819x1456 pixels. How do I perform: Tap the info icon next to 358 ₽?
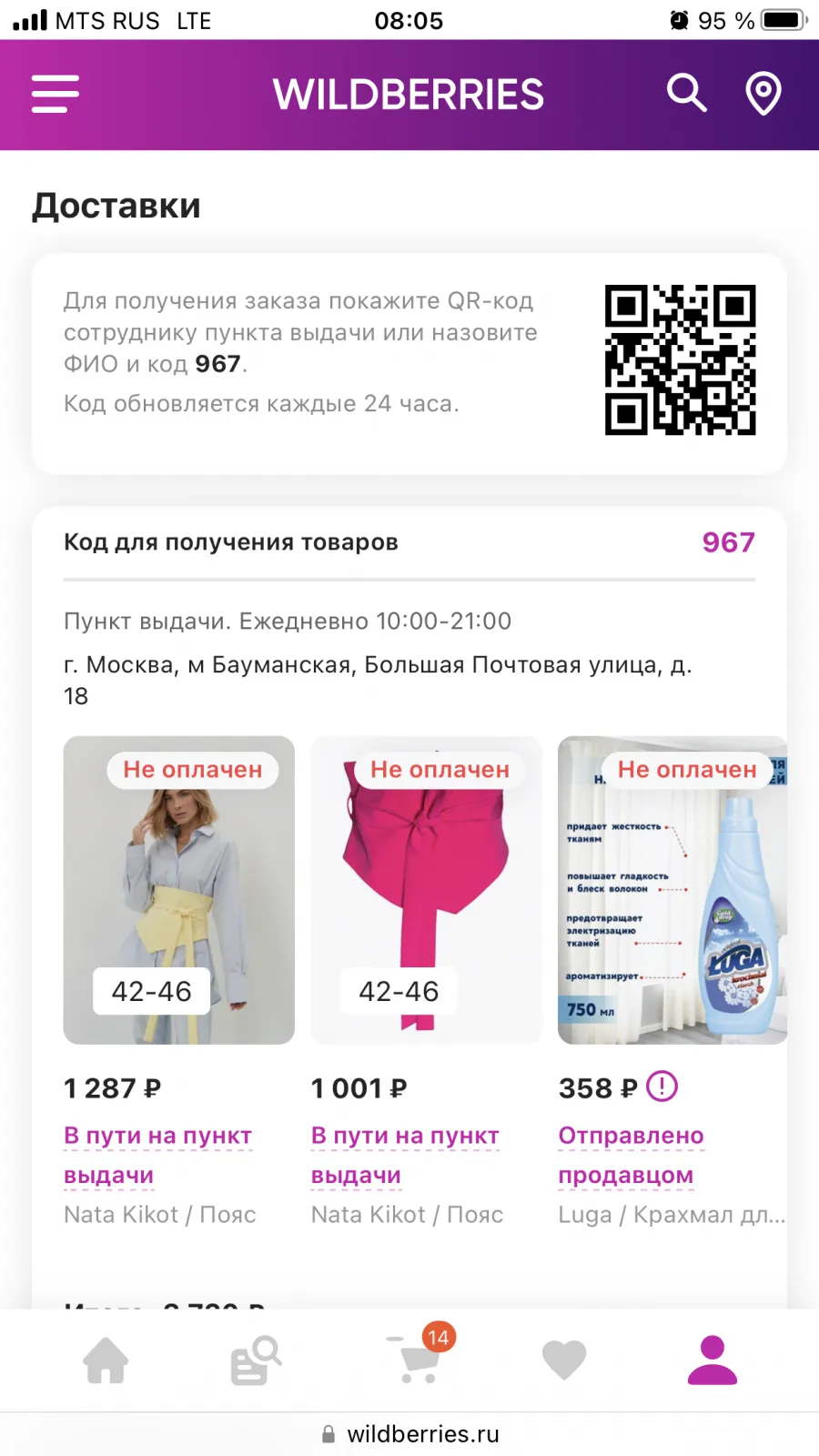[x=662, y=1087]
